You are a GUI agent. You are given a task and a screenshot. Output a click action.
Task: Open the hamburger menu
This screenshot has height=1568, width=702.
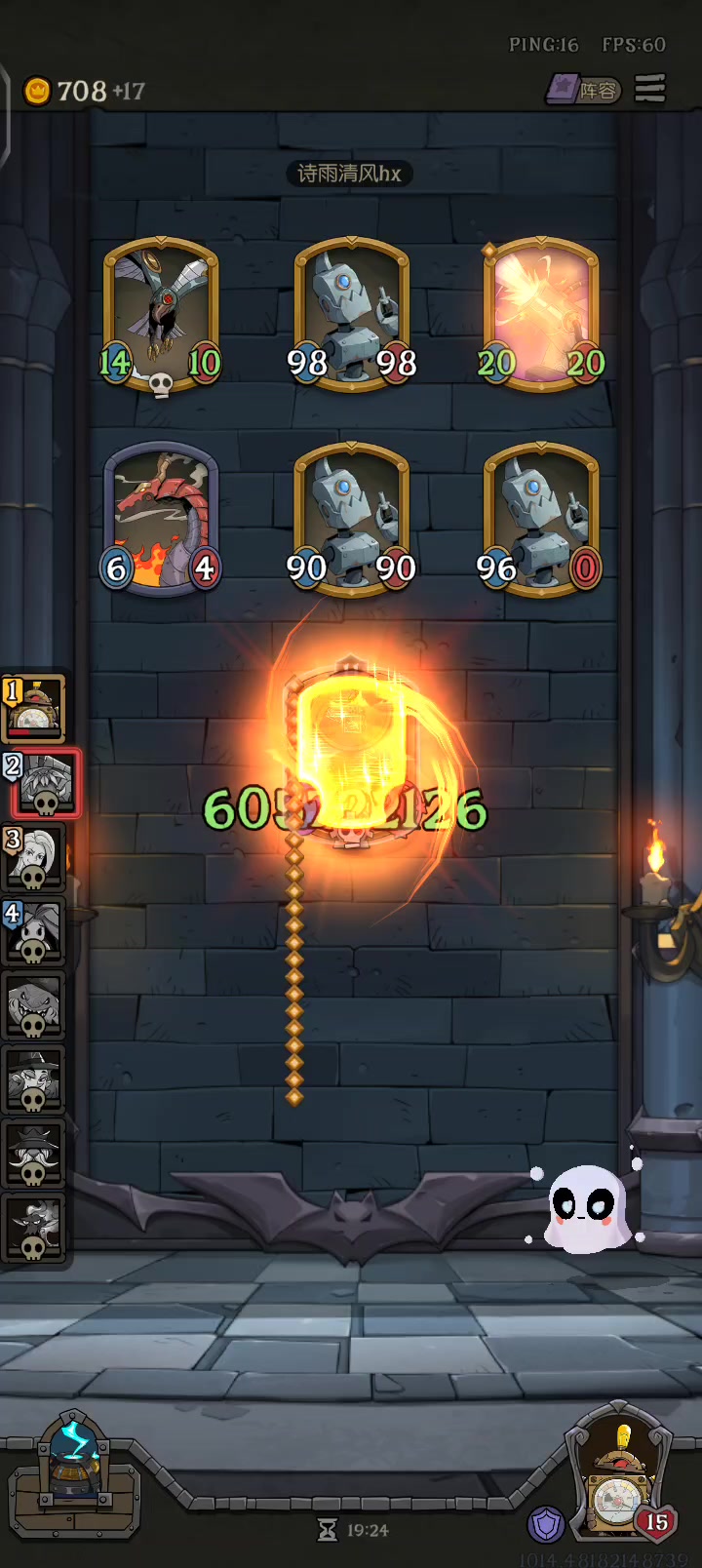pyautogui.click(x=650, y=89)
